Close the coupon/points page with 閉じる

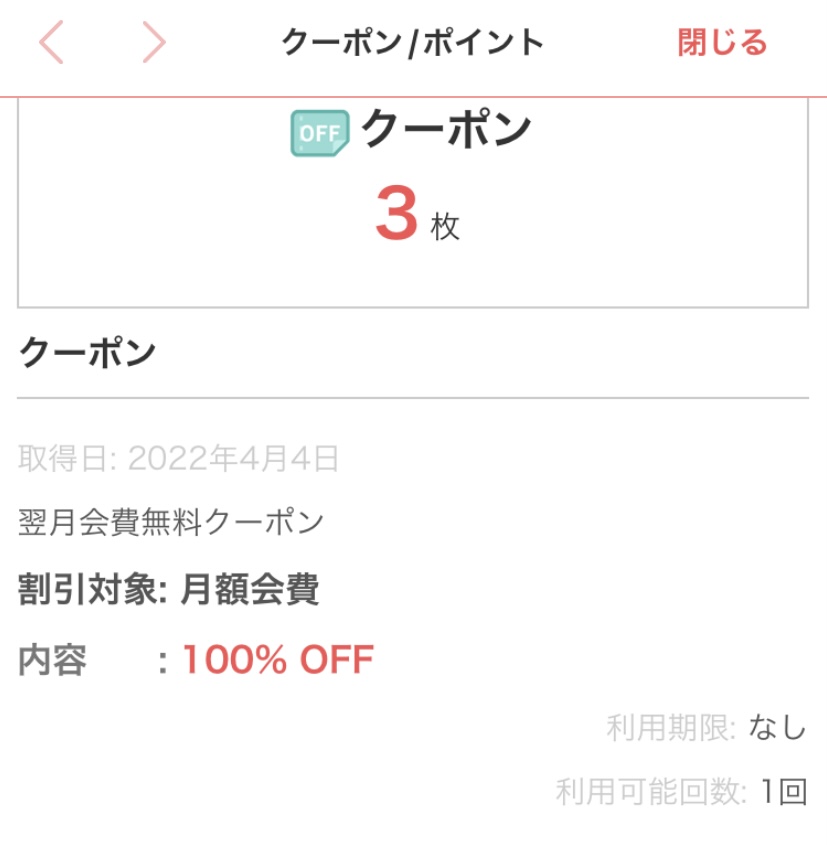pyautogui.click(x=722, y=43)
